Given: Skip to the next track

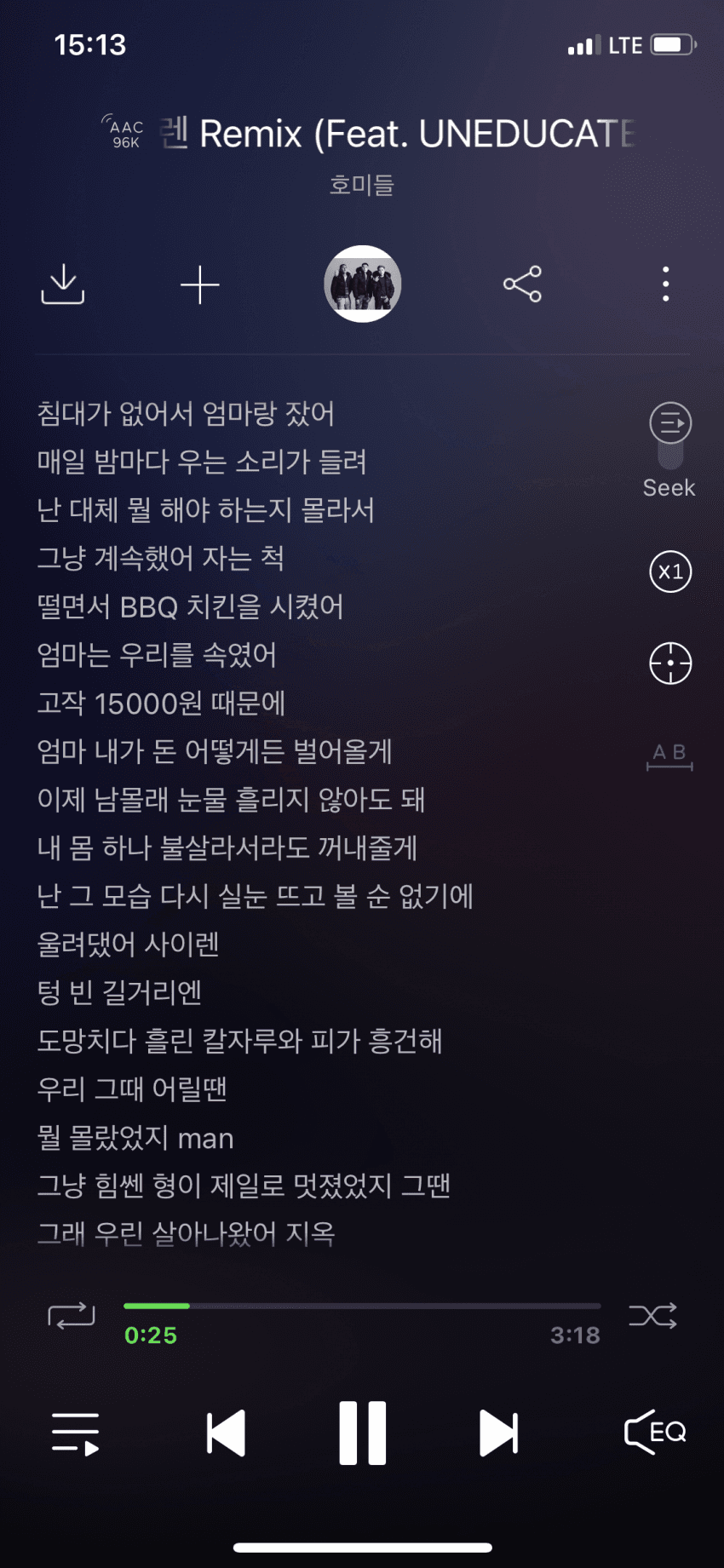Looking at the screenshot, I should click(498, 1433).
